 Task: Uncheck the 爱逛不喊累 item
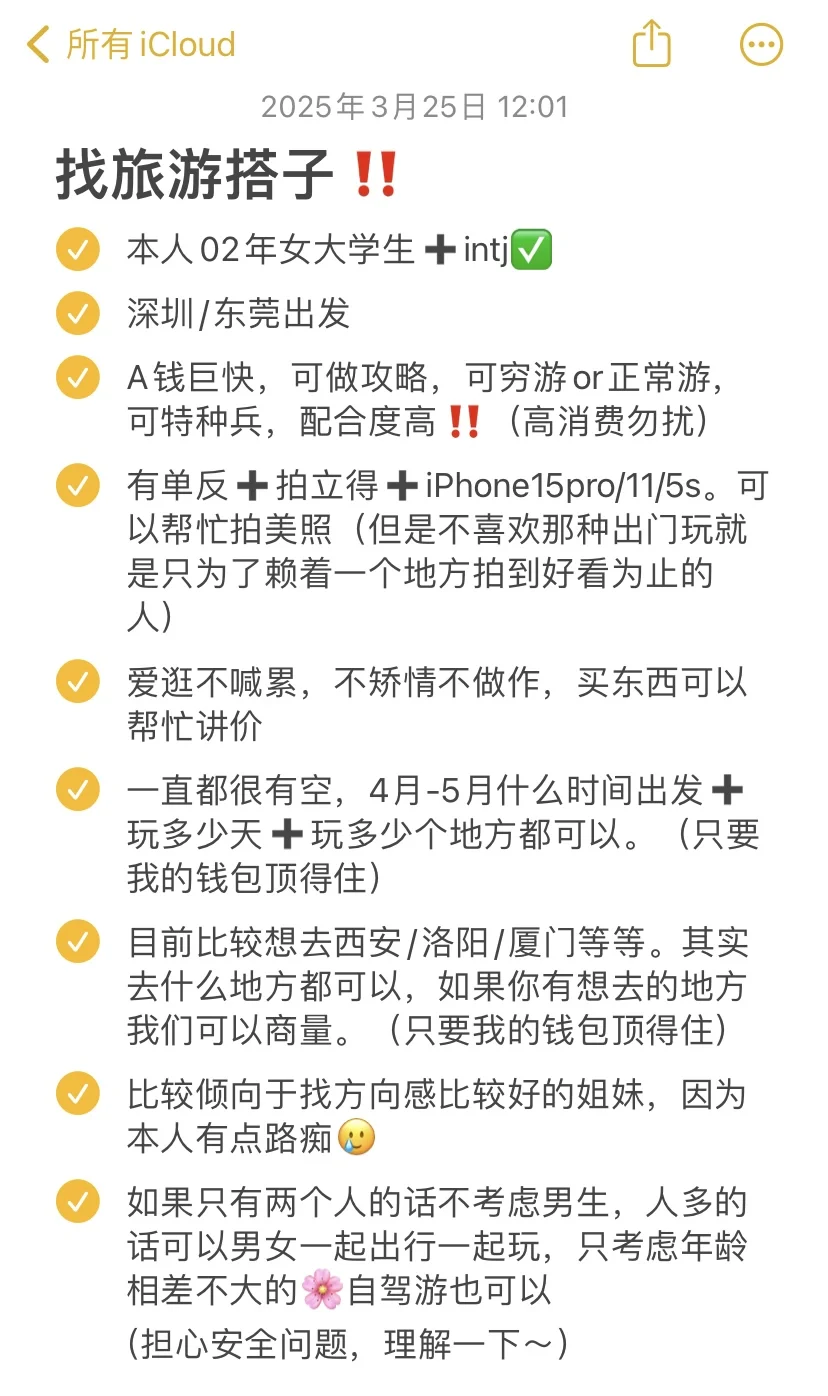tap(77, 683)
